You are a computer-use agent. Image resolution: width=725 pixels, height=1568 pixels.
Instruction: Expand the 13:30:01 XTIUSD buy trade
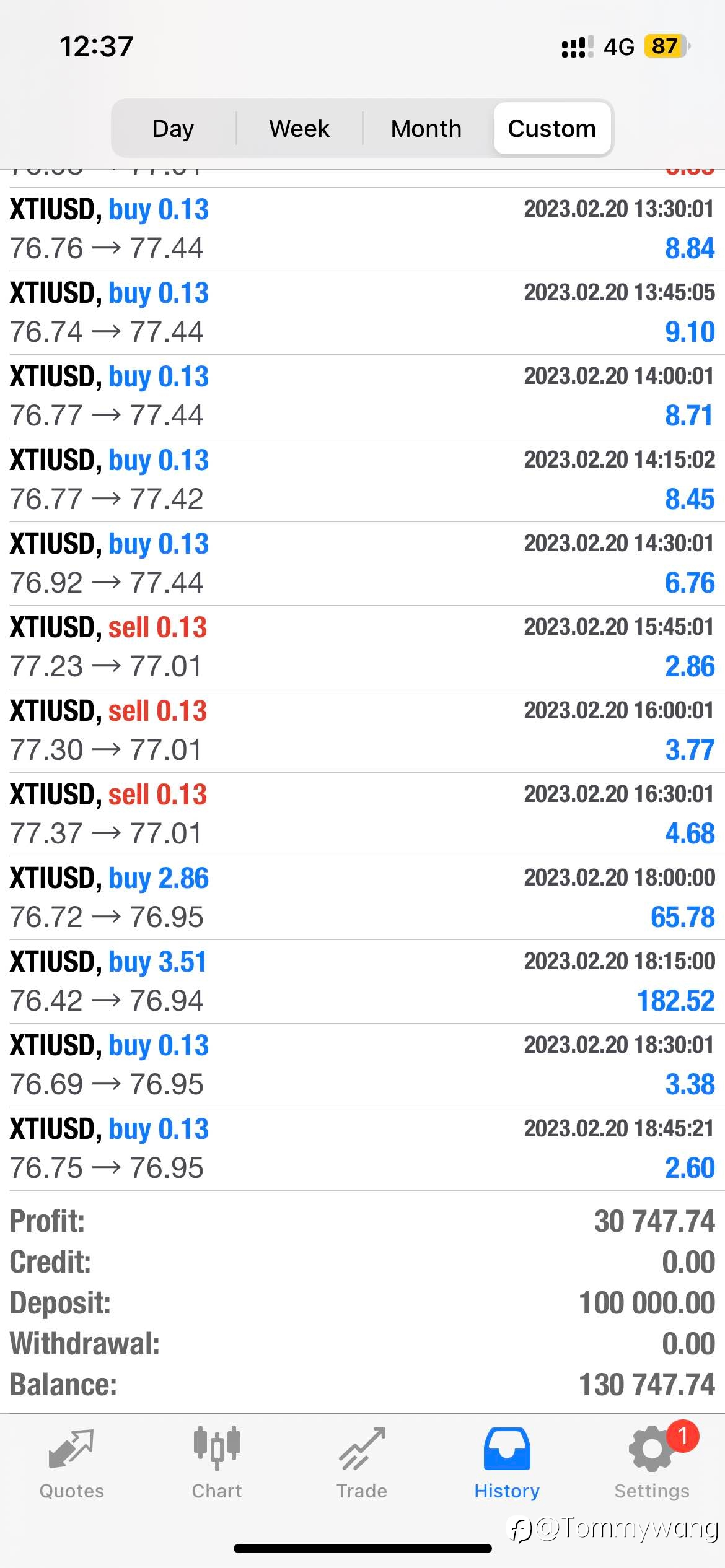click(362, 229)
